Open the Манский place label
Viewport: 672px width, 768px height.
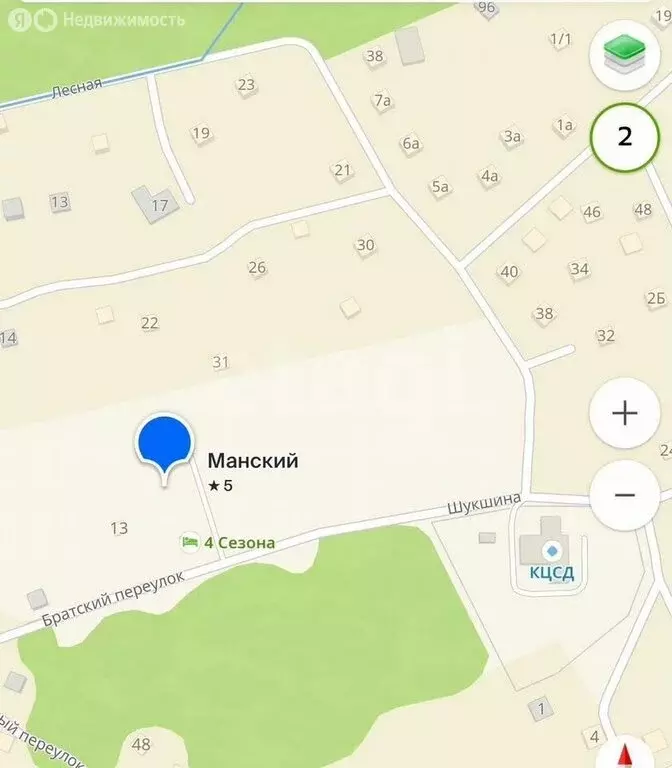[x=253, y=461]
